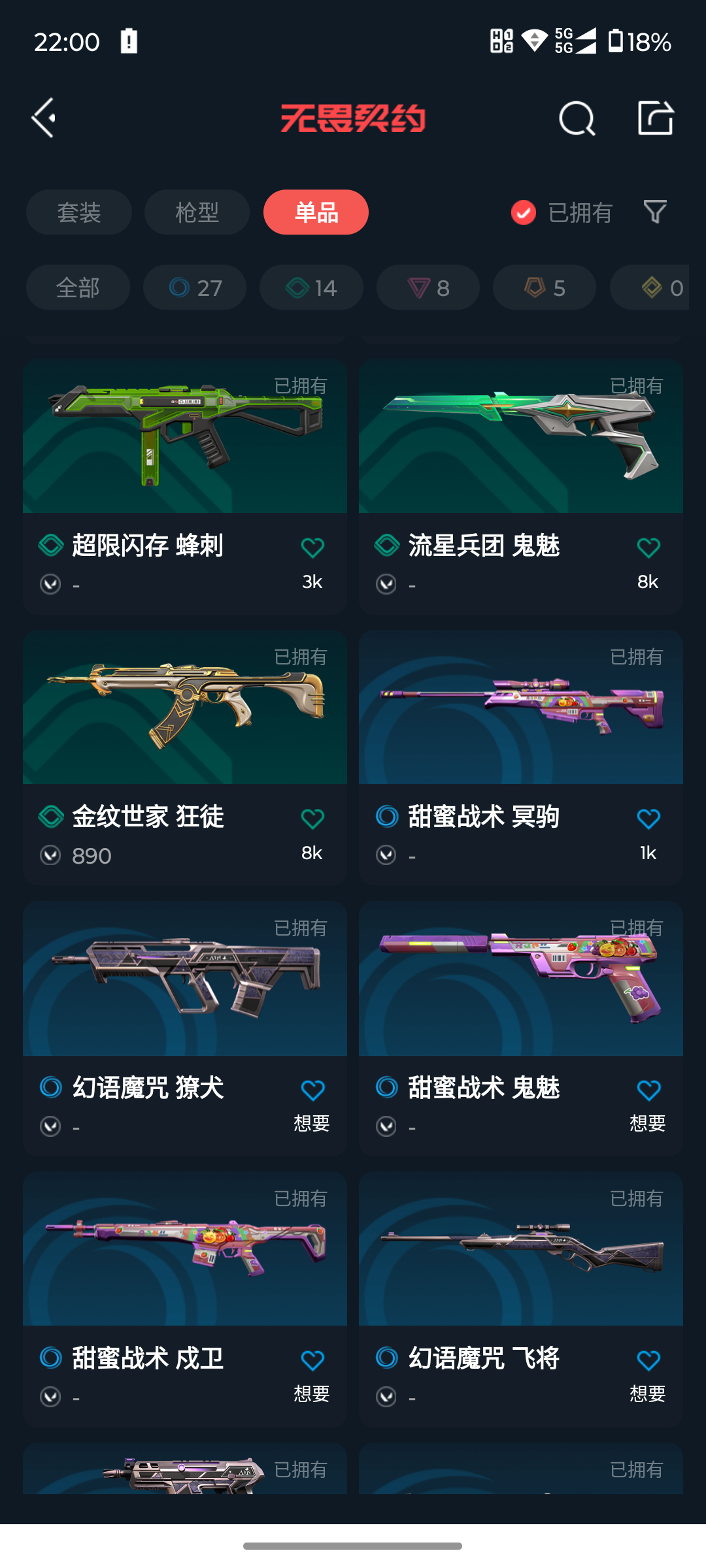
Task: Select the 单品 tab
Action: coord(316,212)
